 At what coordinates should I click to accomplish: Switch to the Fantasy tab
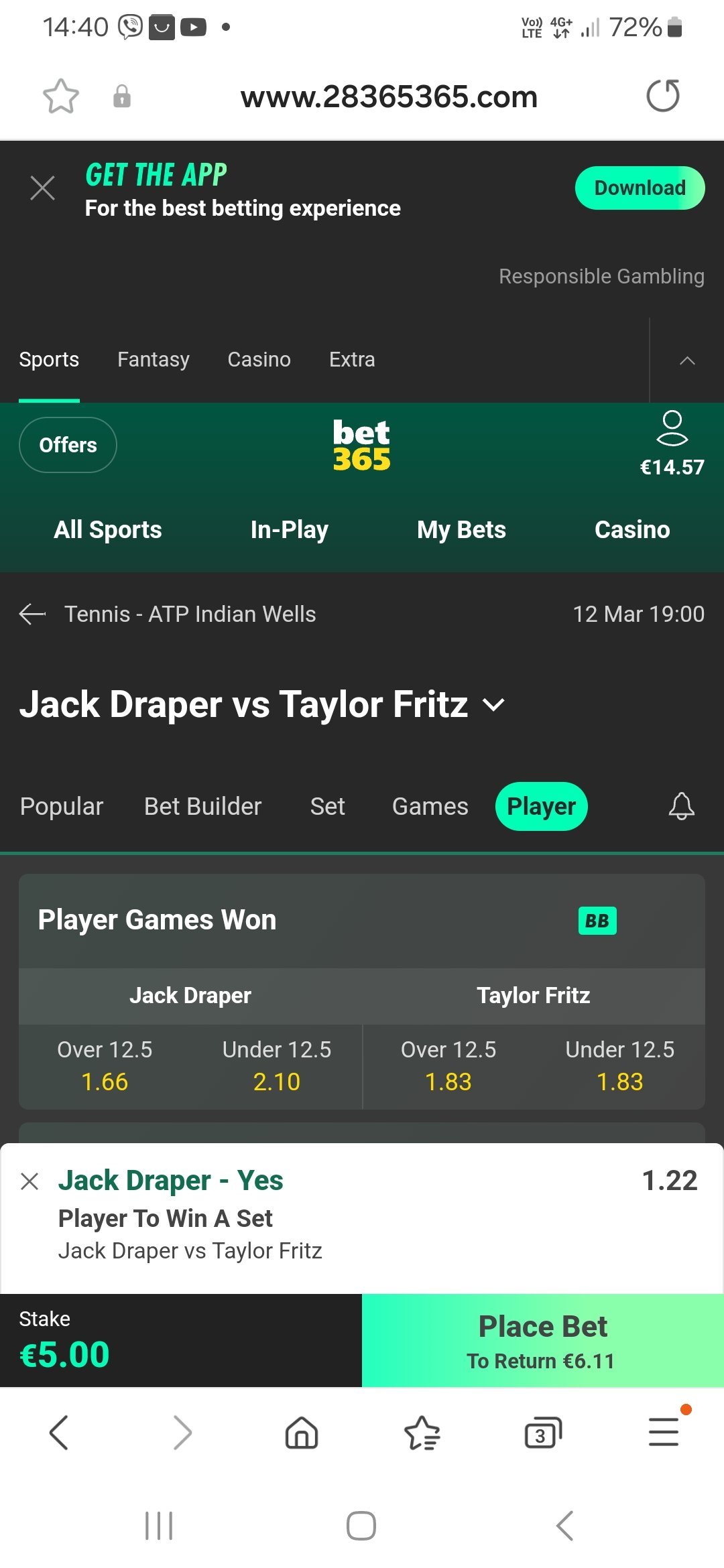(x=154, y=360)
